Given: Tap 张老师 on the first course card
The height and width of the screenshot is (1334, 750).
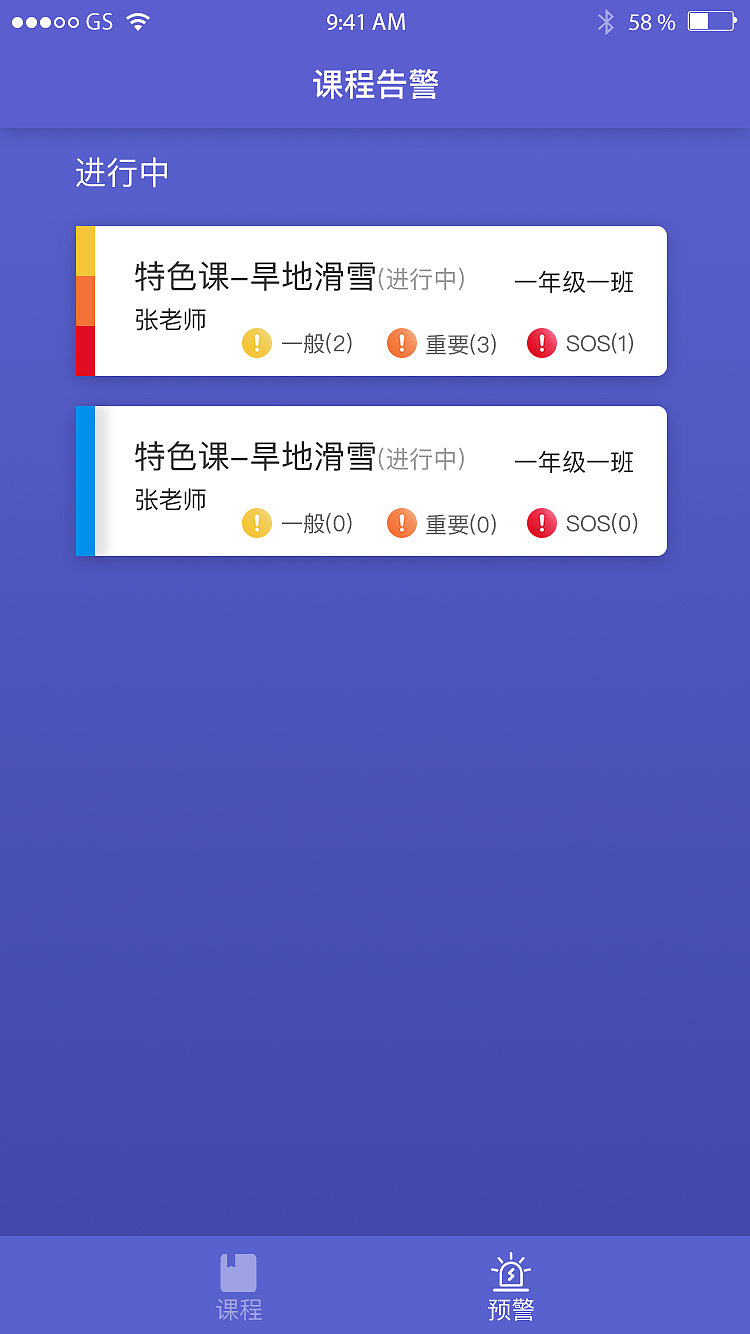Looking at the screenshot, I should coord(168,322).
